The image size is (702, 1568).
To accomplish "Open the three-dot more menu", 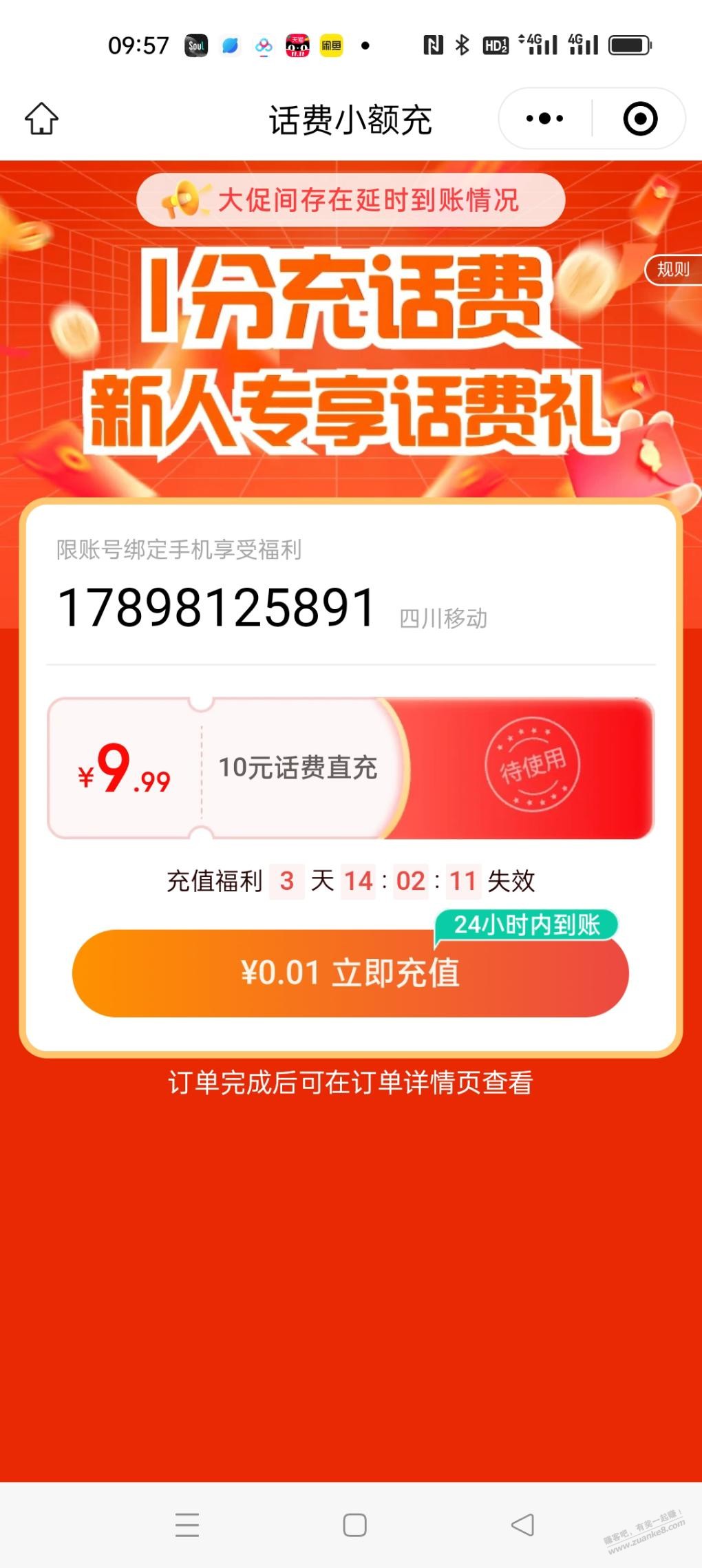I will click(x=544, y=119).
